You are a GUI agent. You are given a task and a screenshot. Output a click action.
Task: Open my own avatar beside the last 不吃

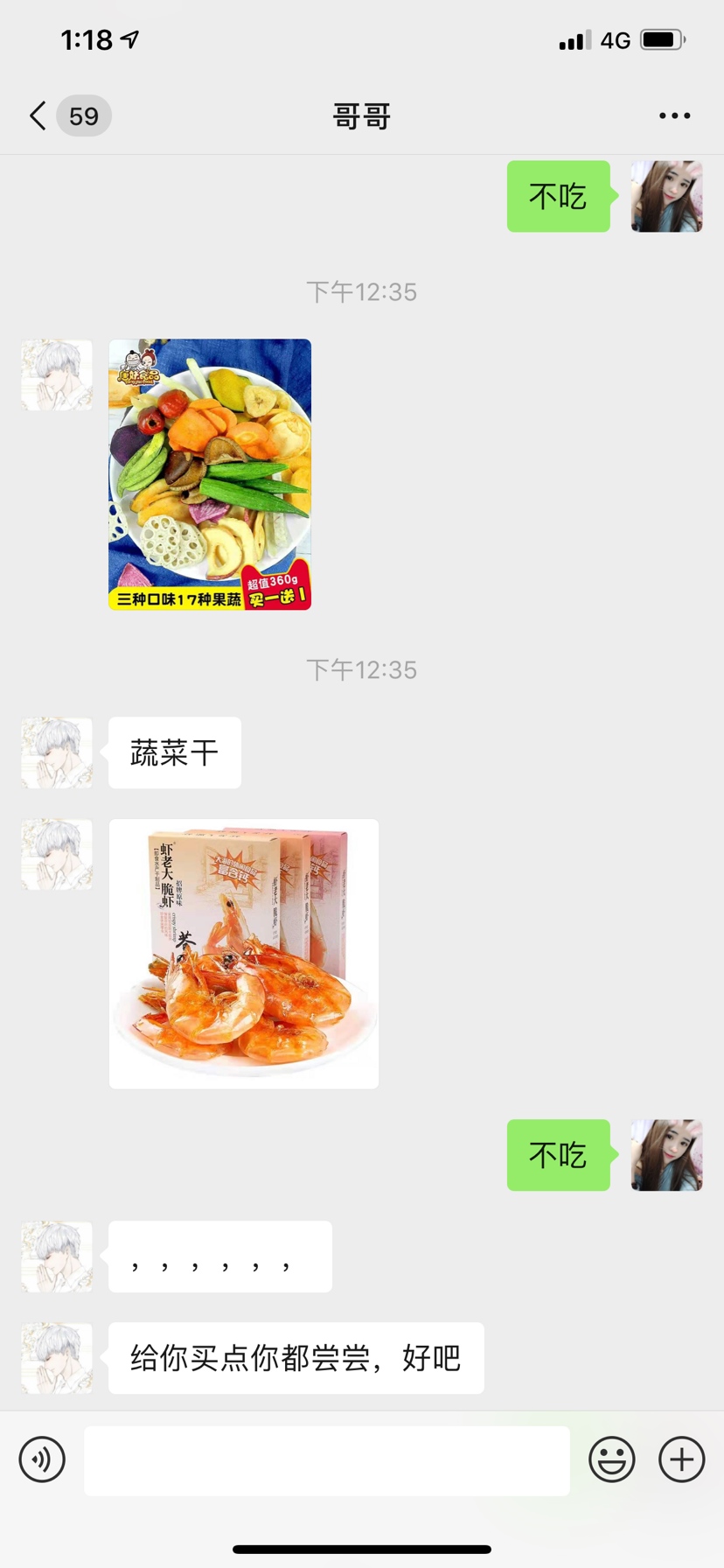[x=666, y=1155]
